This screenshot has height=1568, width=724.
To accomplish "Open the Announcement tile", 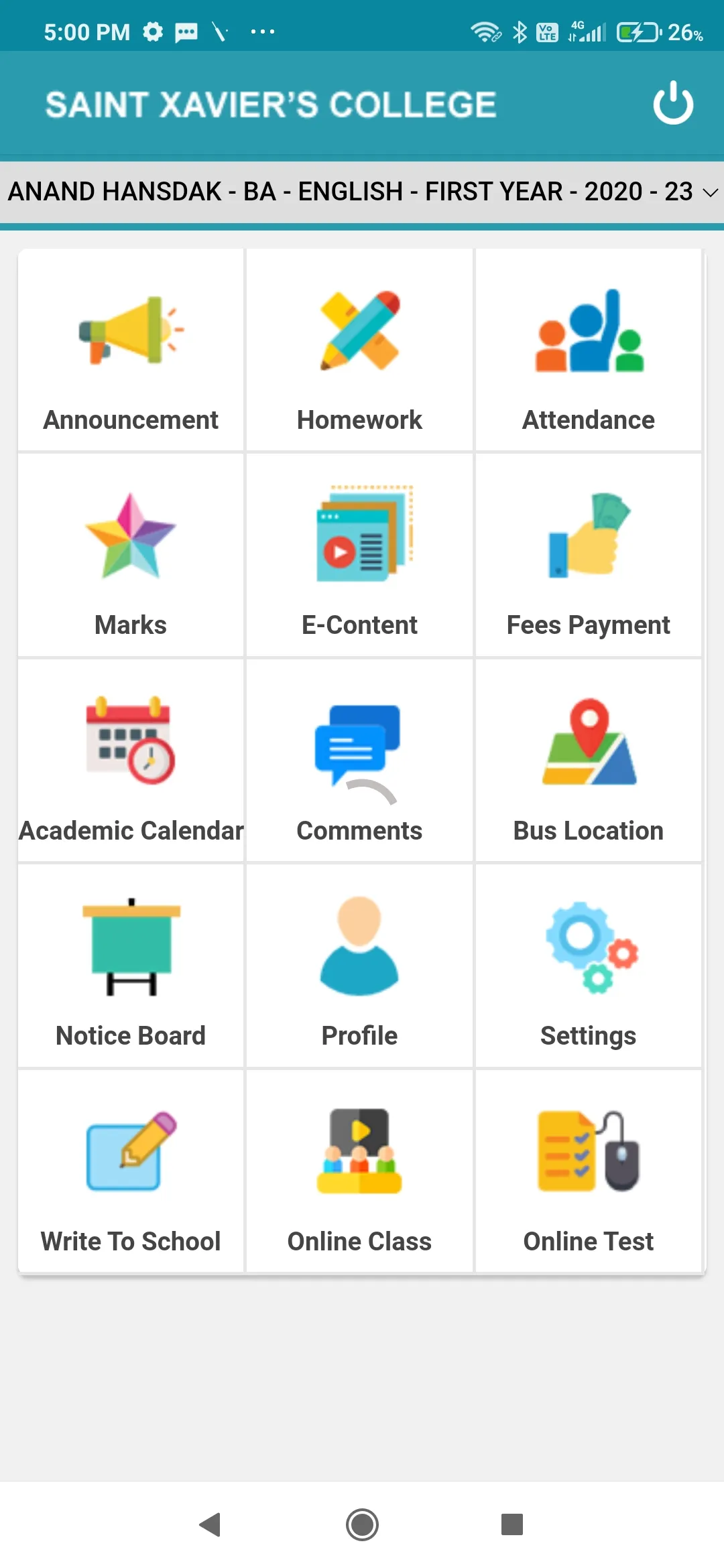I will click(131, 350).
